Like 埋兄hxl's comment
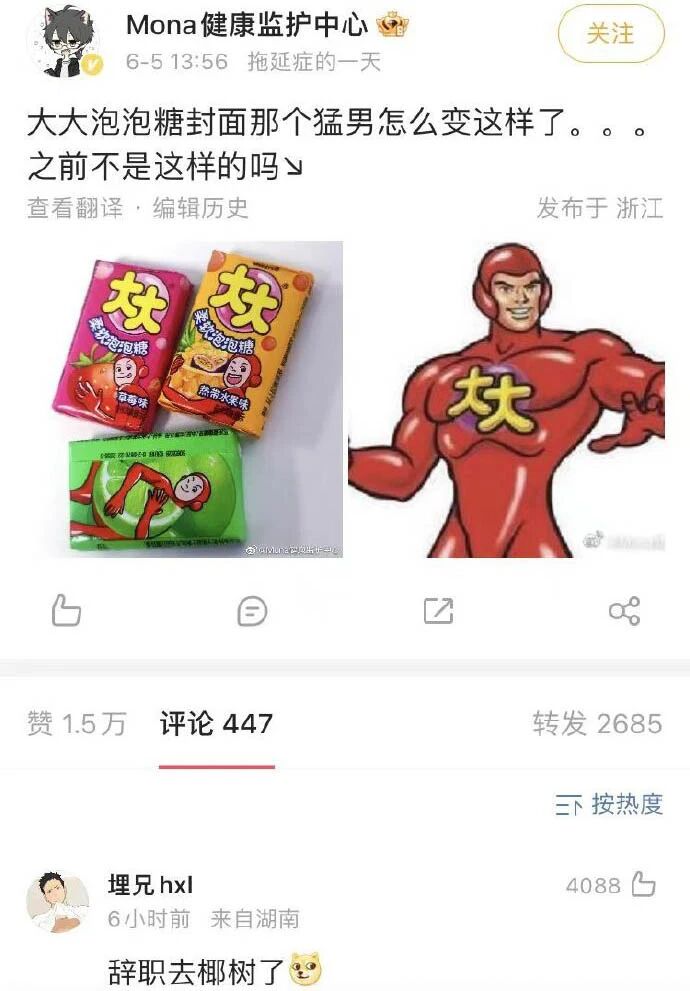690x991 pixels. [643, 884]
